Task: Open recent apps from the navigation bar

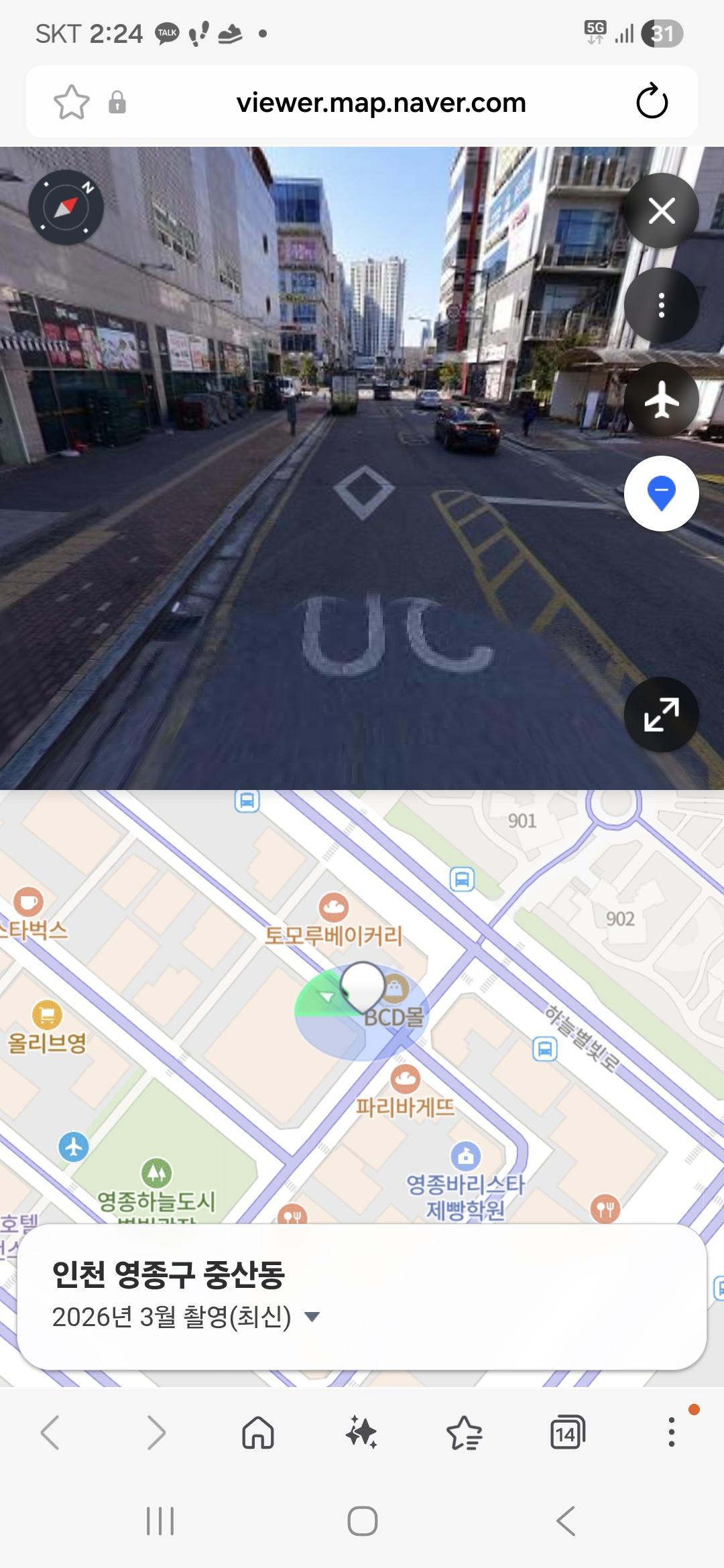Action: click(160, 1521)
